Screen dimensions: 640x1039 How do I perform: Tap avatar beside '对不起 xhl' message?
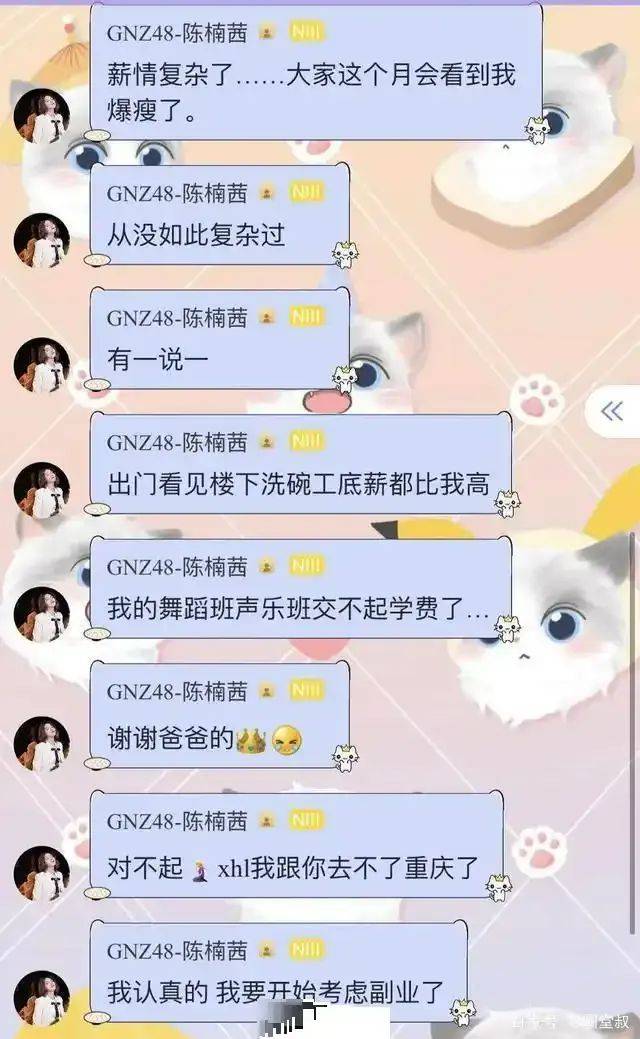pos(42,869)
